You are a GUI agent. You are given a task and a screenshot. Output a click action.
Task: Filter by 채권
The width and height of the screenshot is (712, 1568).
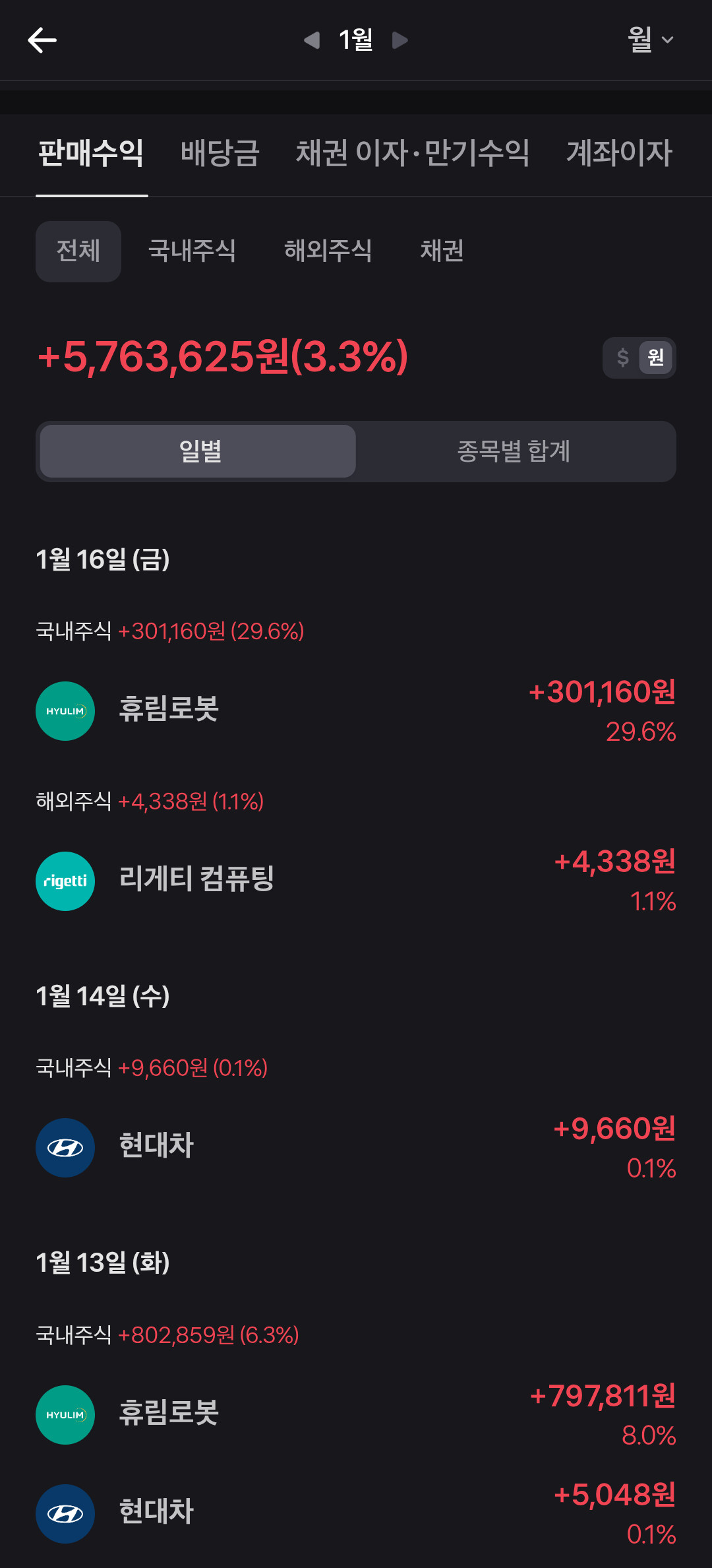pos(442,251)
